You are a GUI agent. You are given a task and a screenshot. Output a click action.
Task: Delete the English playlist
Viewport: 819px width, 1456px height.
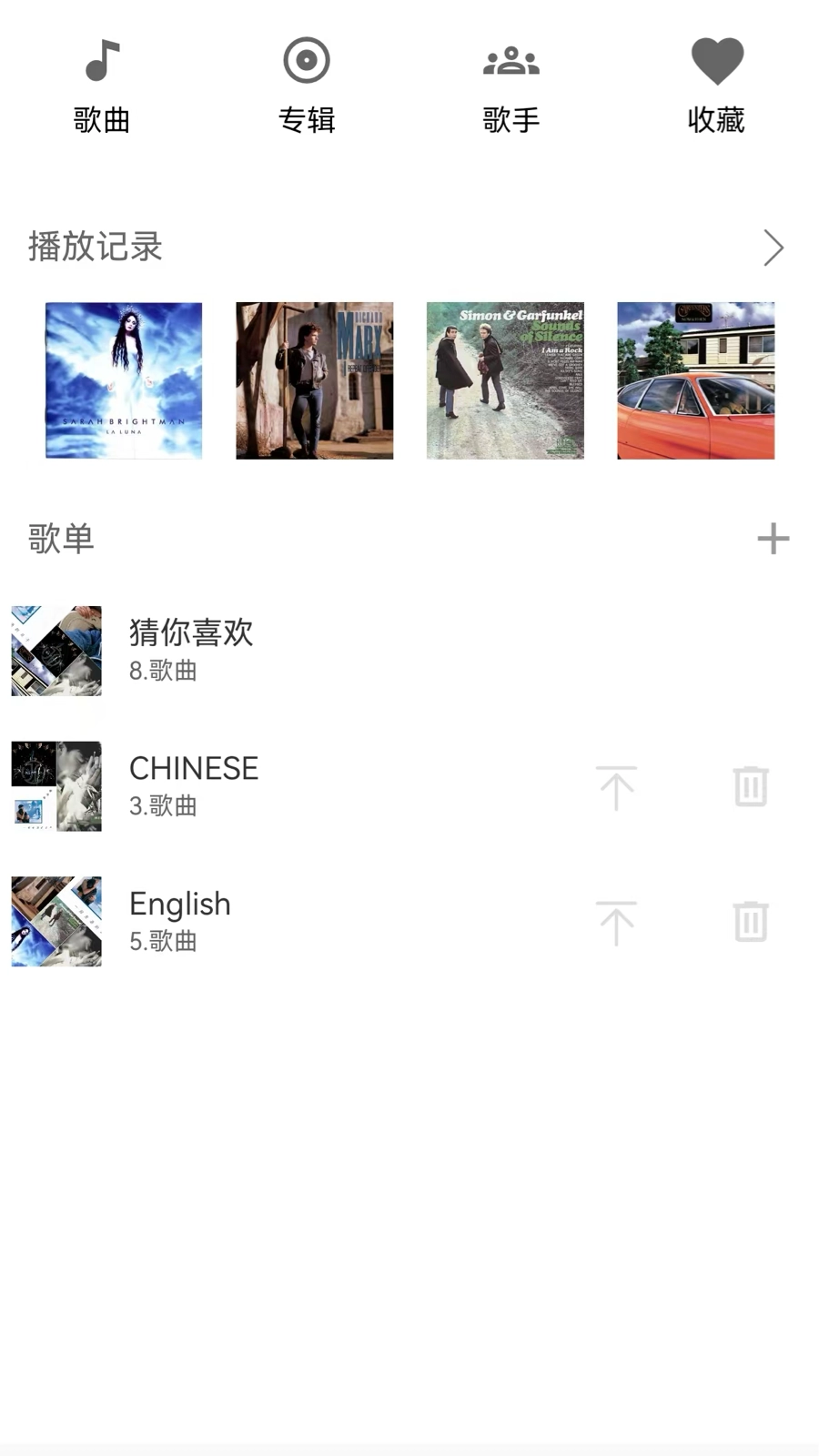click(x=751, y=922)
